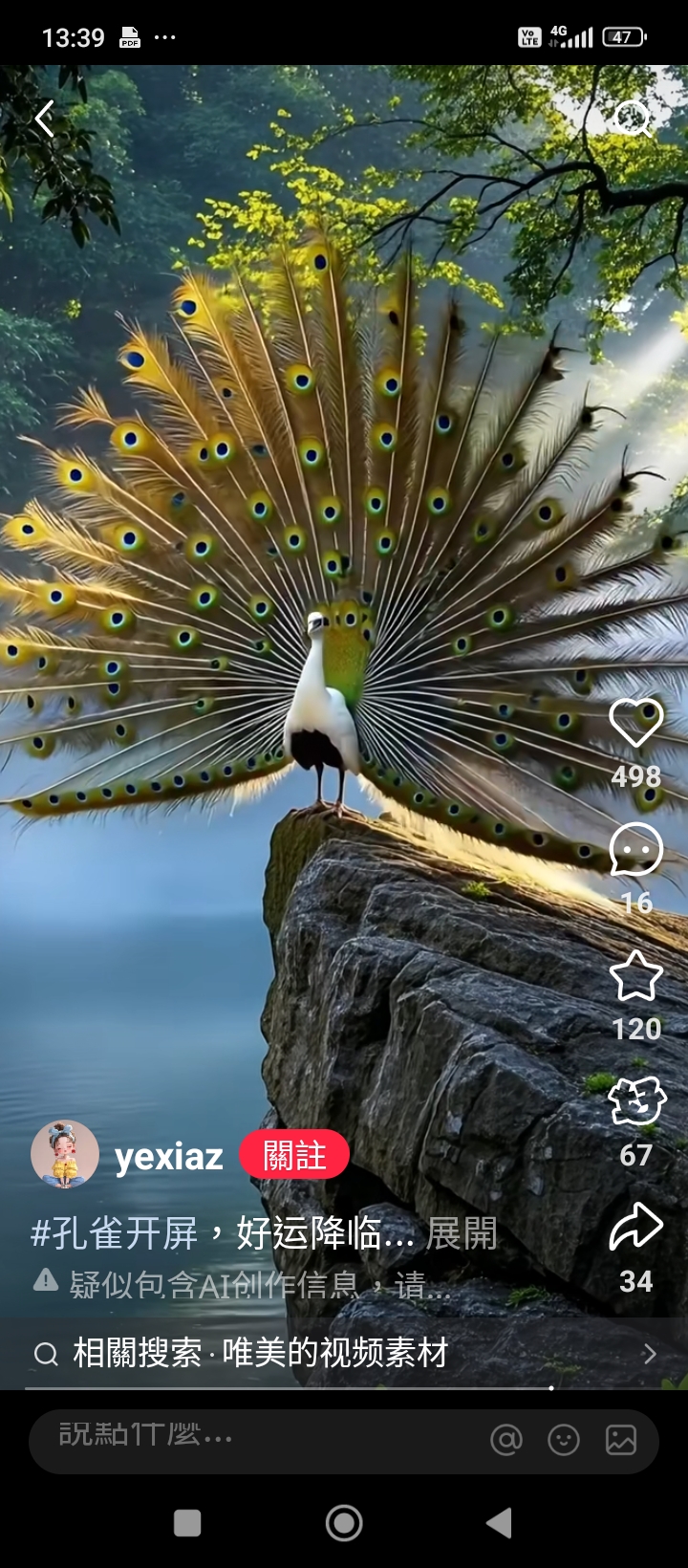Save the video with the star icon

636,976
